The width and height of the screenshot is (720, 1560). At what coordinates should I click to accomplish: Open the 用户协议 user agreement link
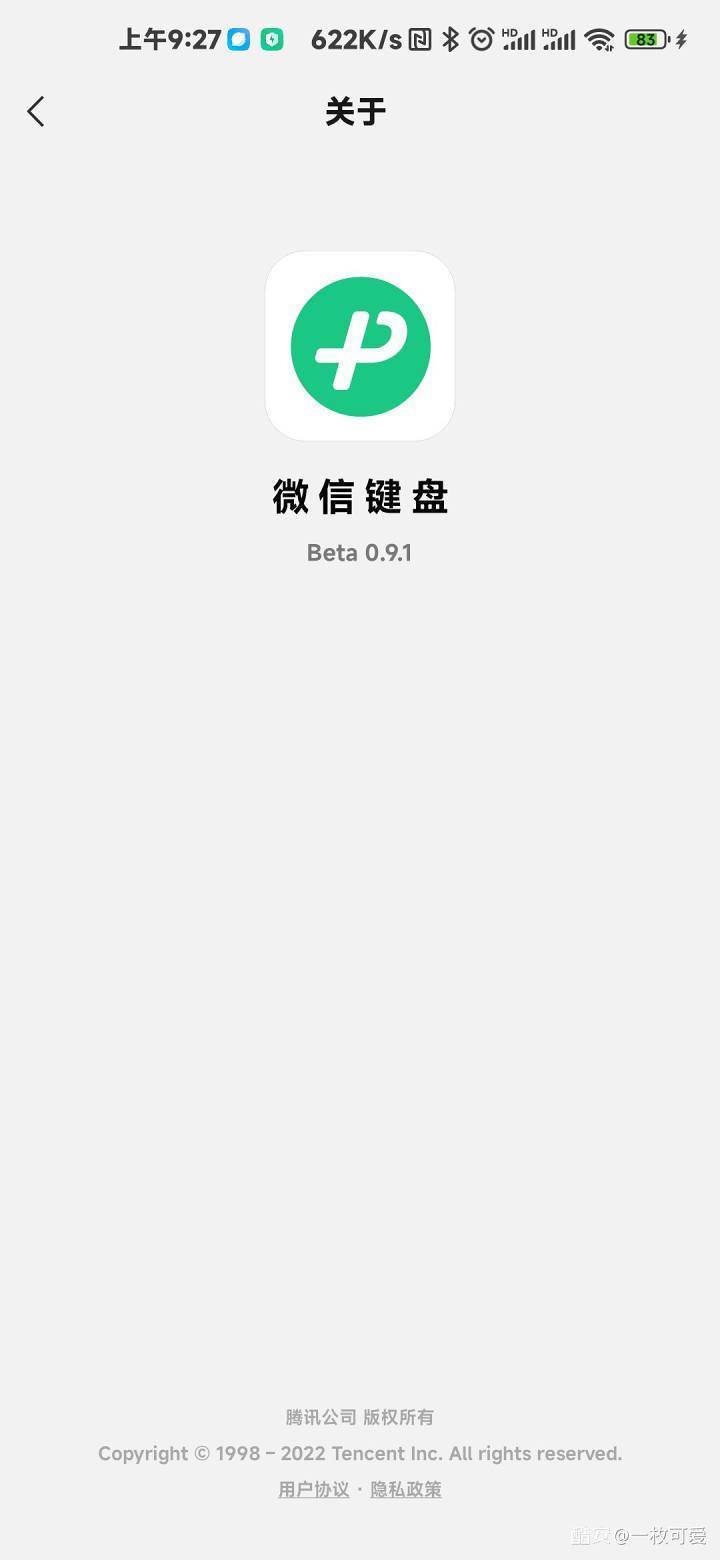click(x=313, y=1489)
